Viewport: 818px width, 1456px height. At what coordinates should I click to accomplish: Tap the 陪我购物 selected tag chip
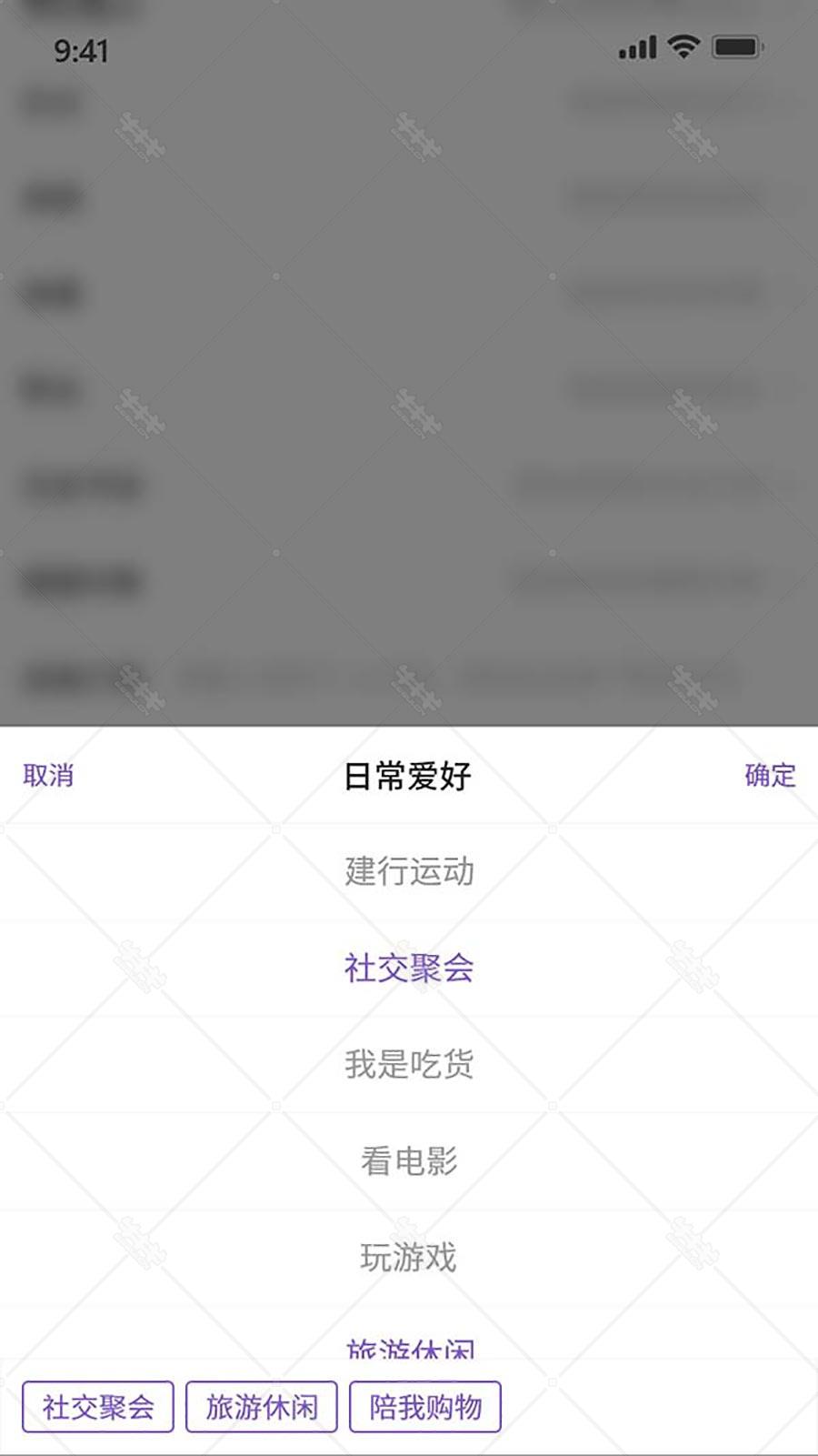(x=425, y=1407)
